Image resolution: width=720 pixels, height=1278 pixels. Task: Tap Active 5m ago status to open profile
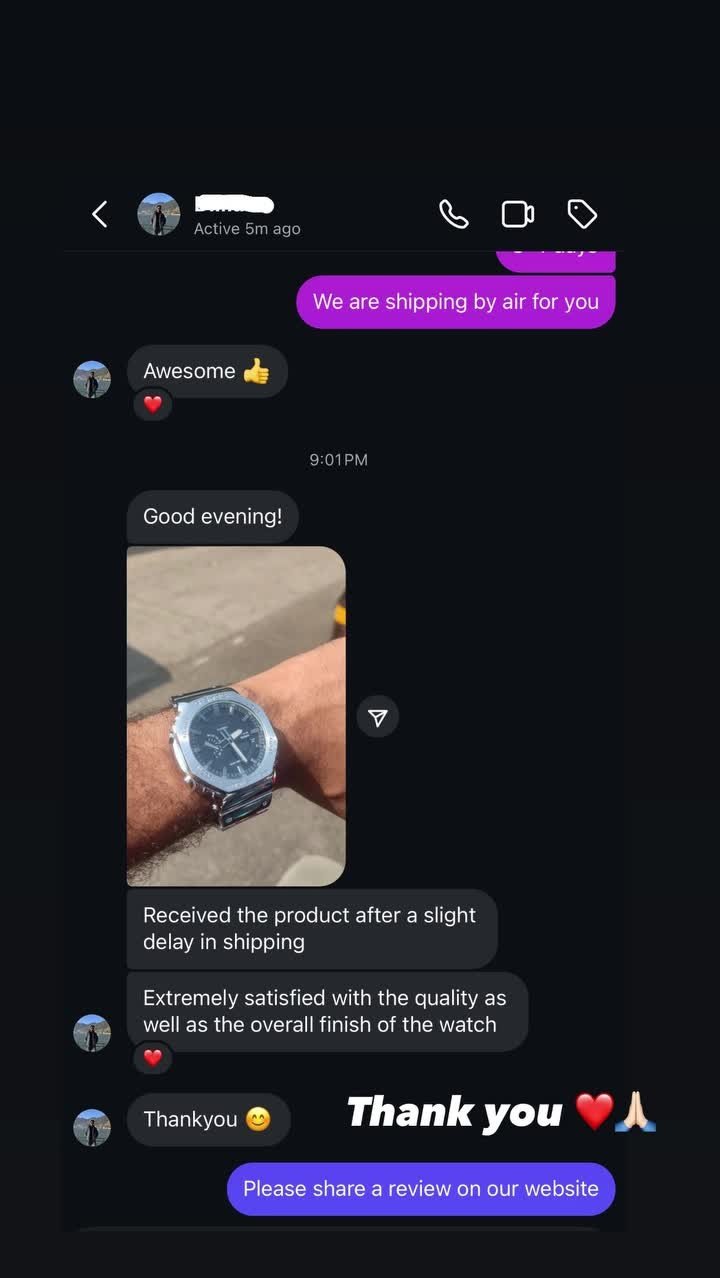(x=247, y=228)
